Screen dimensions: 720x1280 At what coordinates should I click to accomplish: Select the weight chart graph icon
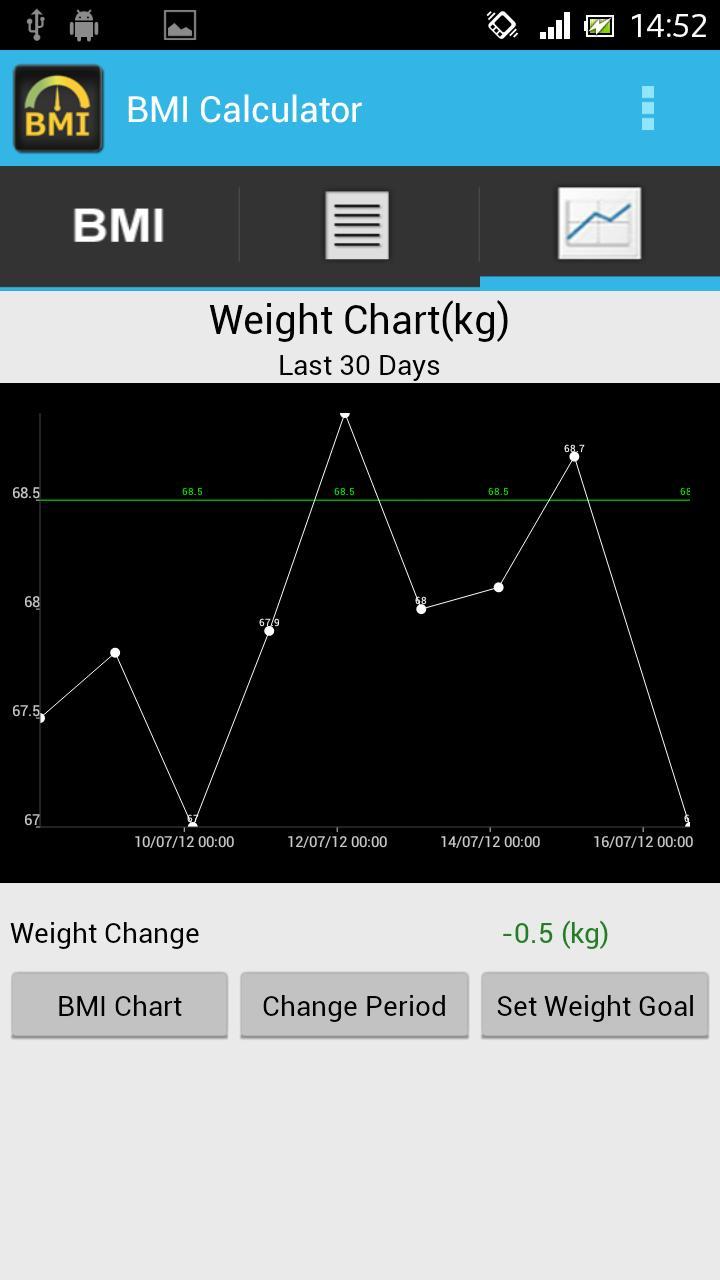(x=598, y=224)
